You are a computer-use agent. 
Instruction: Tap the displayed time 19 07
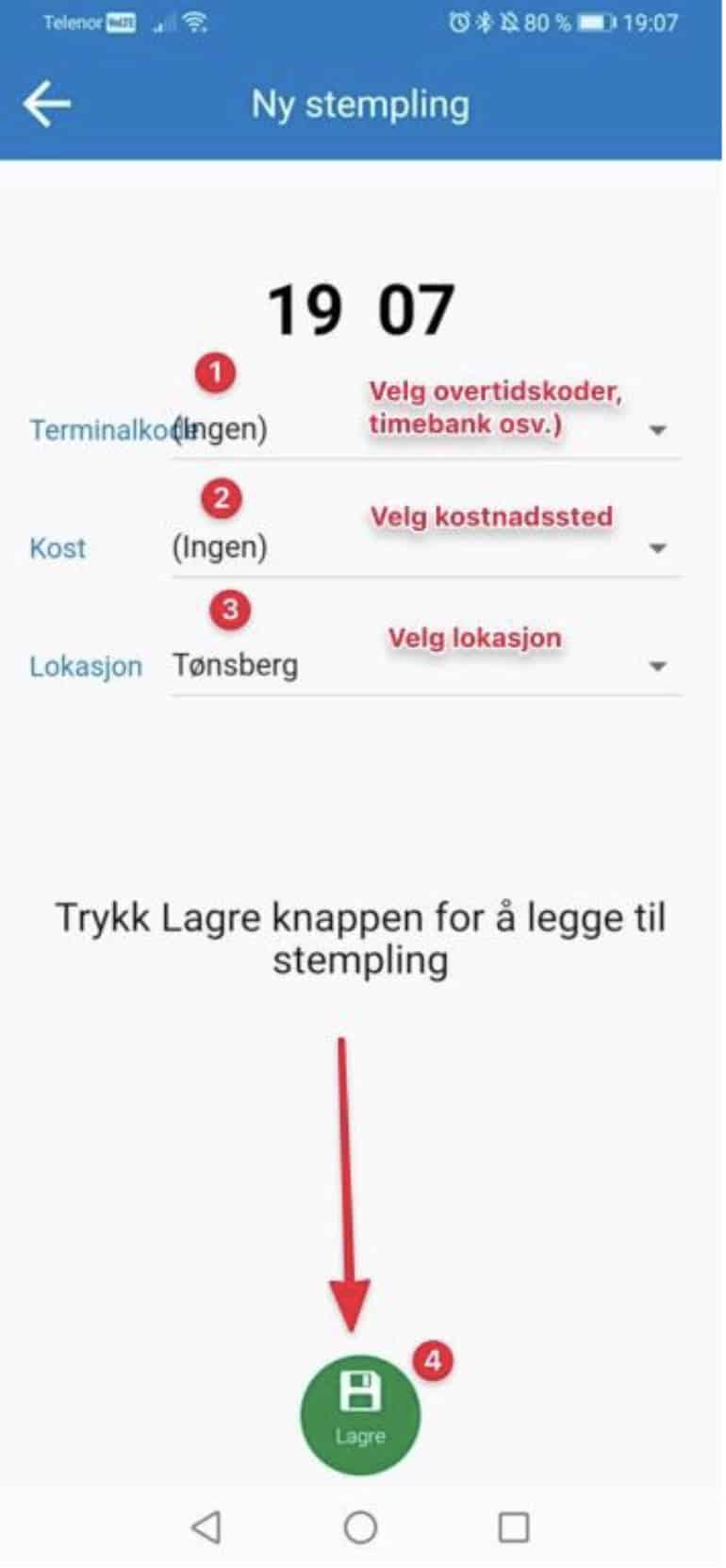(360, 309)
